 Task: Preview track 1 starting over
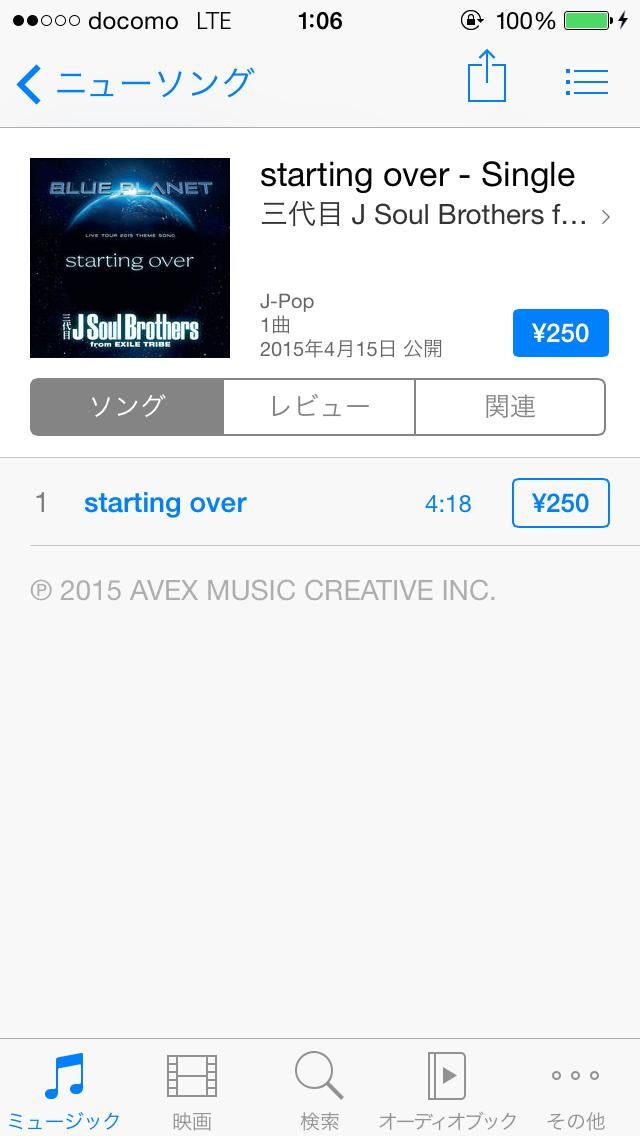(x=165, y=503)
